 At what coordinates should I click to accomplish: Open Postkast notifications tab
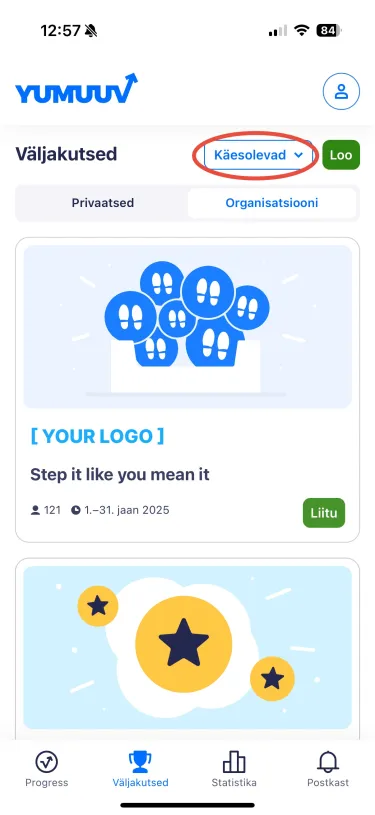point(328,769)
